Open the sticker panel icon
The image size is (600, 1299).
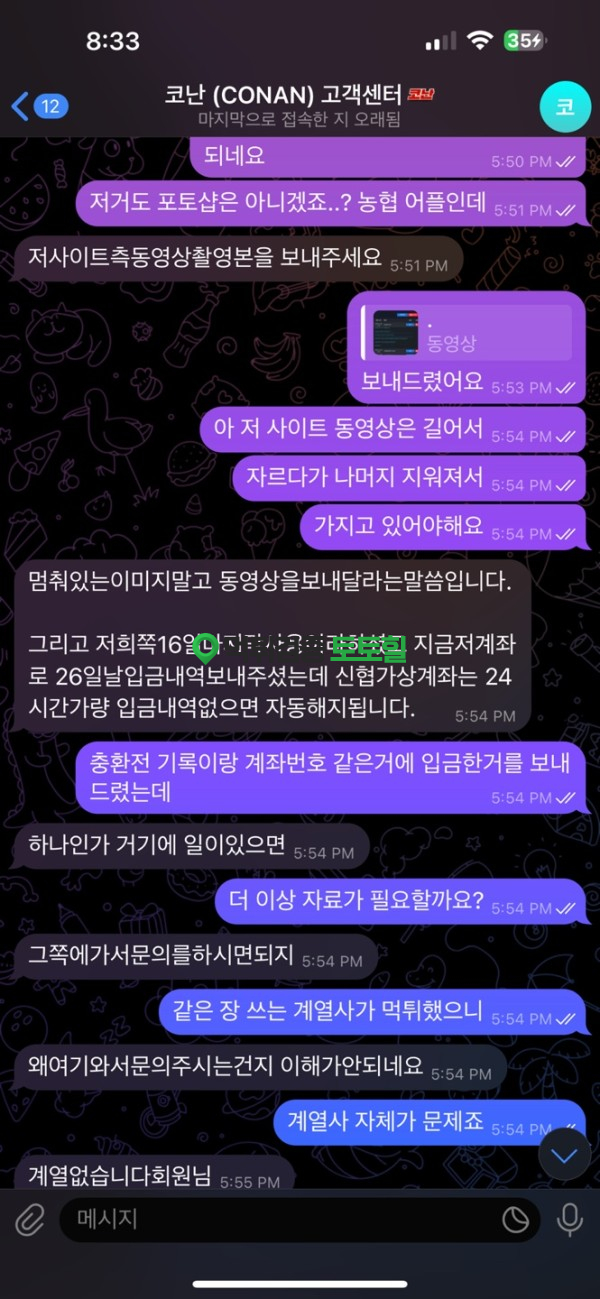(515, 1219)
